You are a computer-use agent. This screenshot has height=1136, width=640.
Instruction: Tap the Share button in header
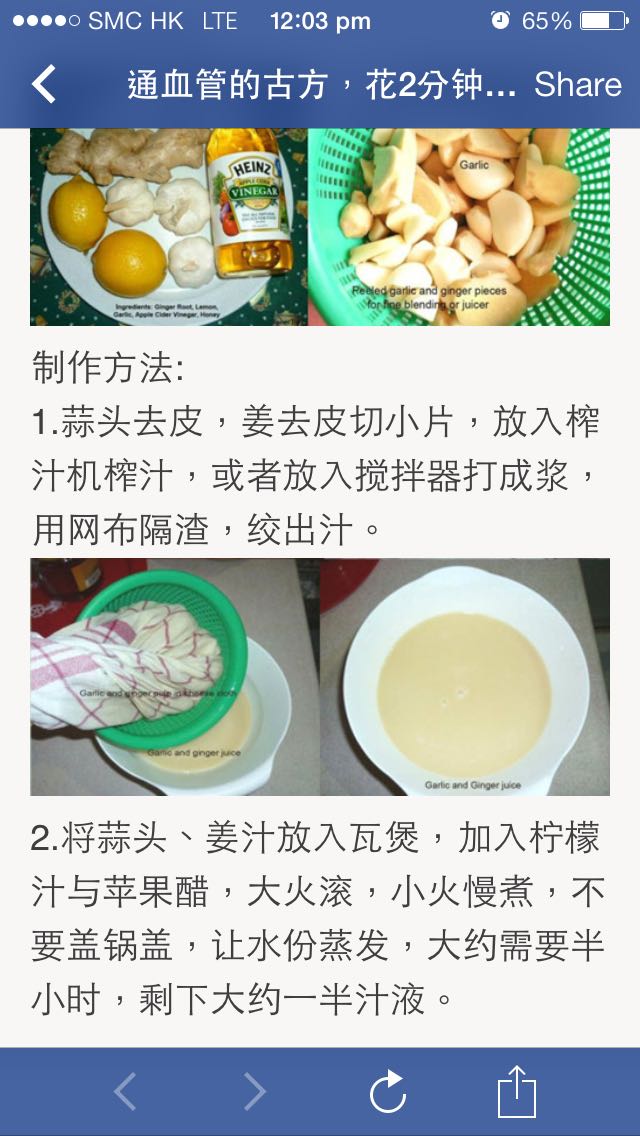click(x=577, y=85)
